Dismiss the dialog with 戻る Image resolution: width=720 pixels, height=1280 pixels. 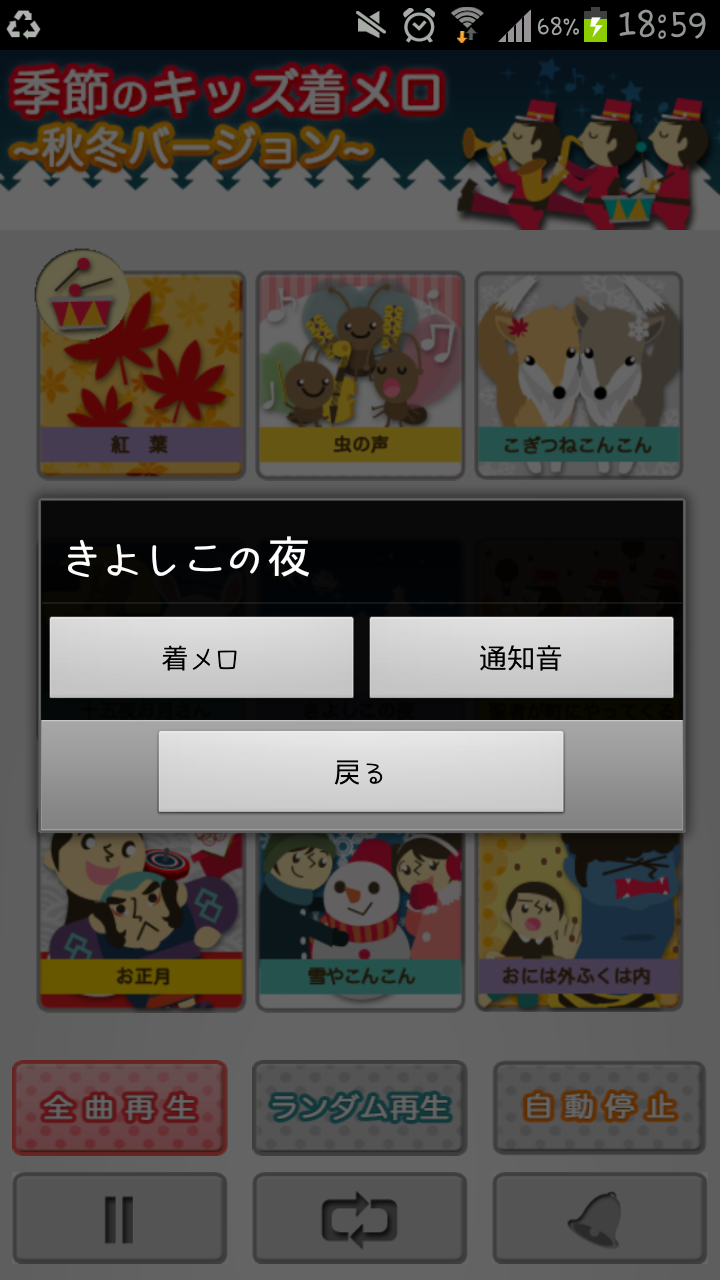(x=360, y=772)
